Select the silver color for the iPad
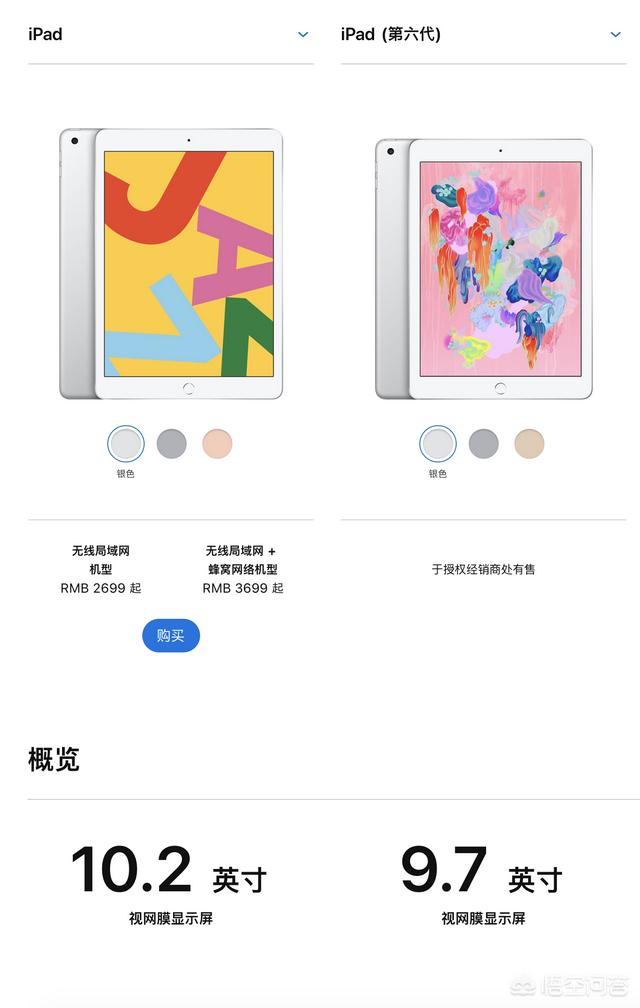The width and height of the screenshot is (640, 1008). pos(125,444)
